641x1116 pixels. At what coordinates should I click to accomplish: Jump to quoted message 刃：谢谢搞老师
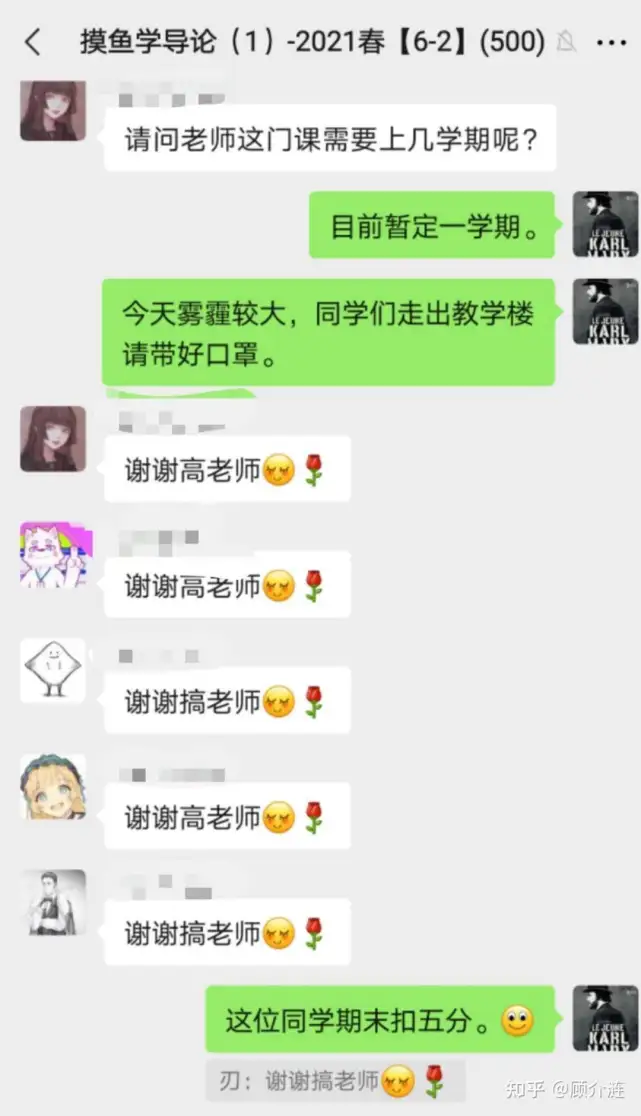tap(335, 1081)
